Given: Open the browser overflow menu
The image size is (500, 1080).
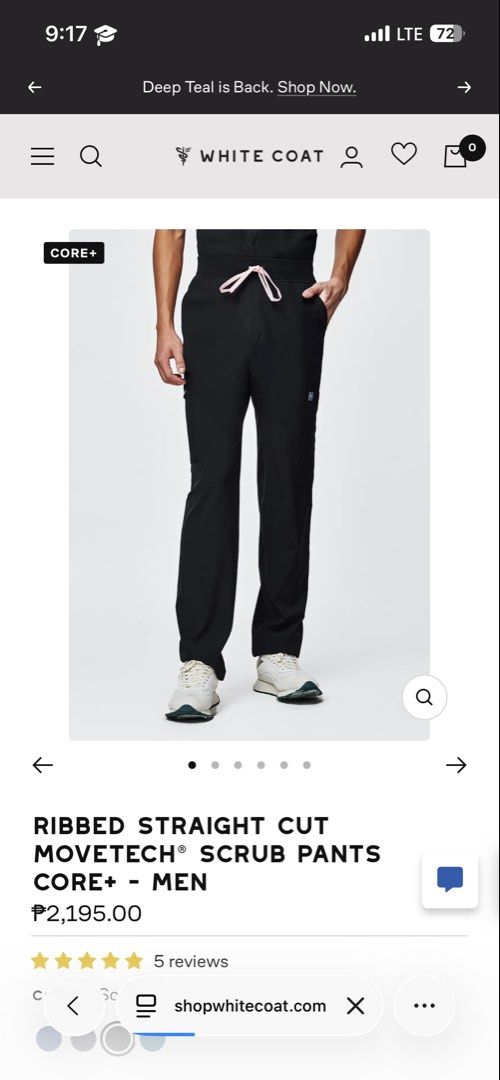Looking at the screenshot, I should click(x=424, y=1006).
